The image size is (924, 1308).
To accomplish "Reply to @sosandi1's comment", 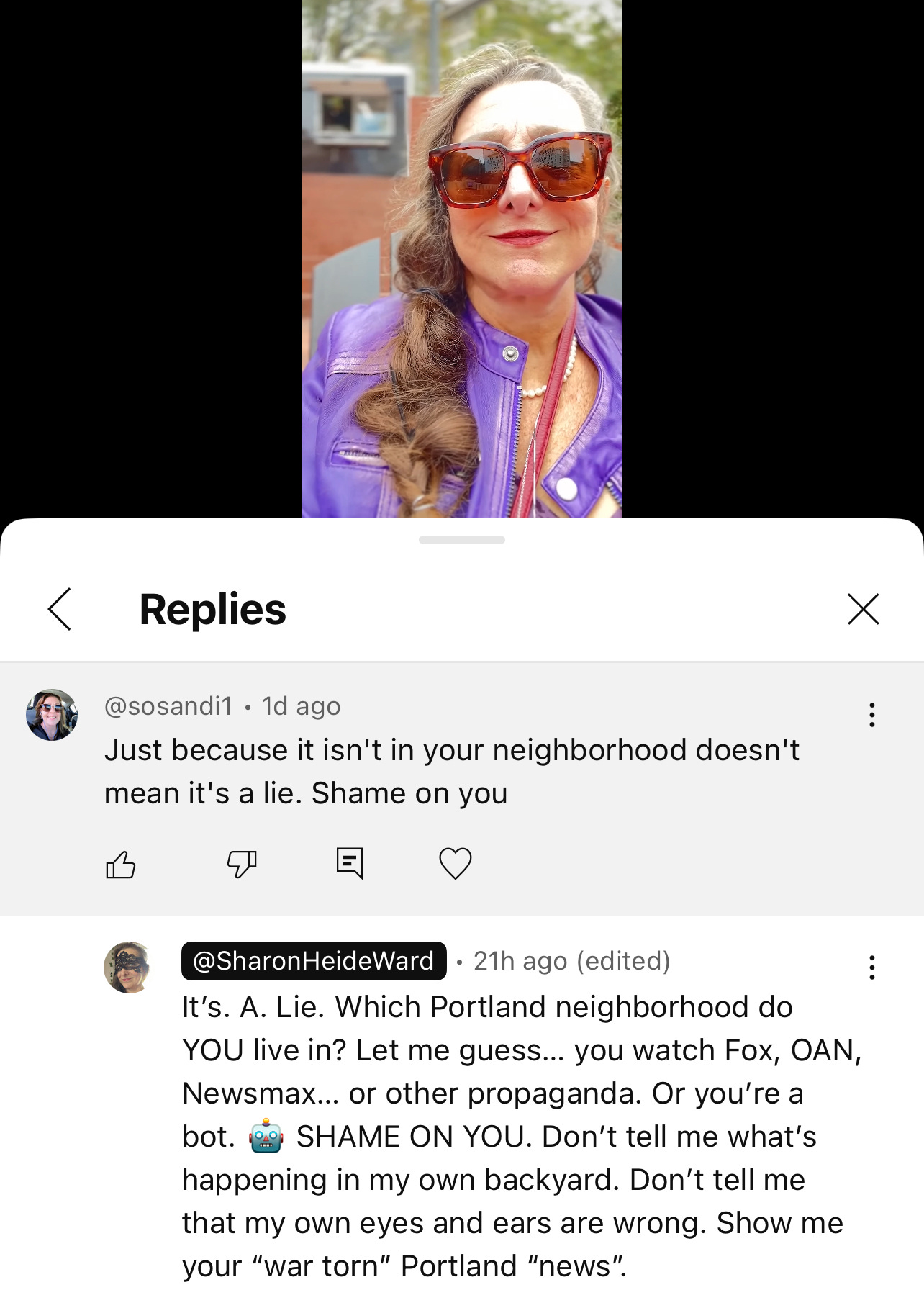I will 350,862.
